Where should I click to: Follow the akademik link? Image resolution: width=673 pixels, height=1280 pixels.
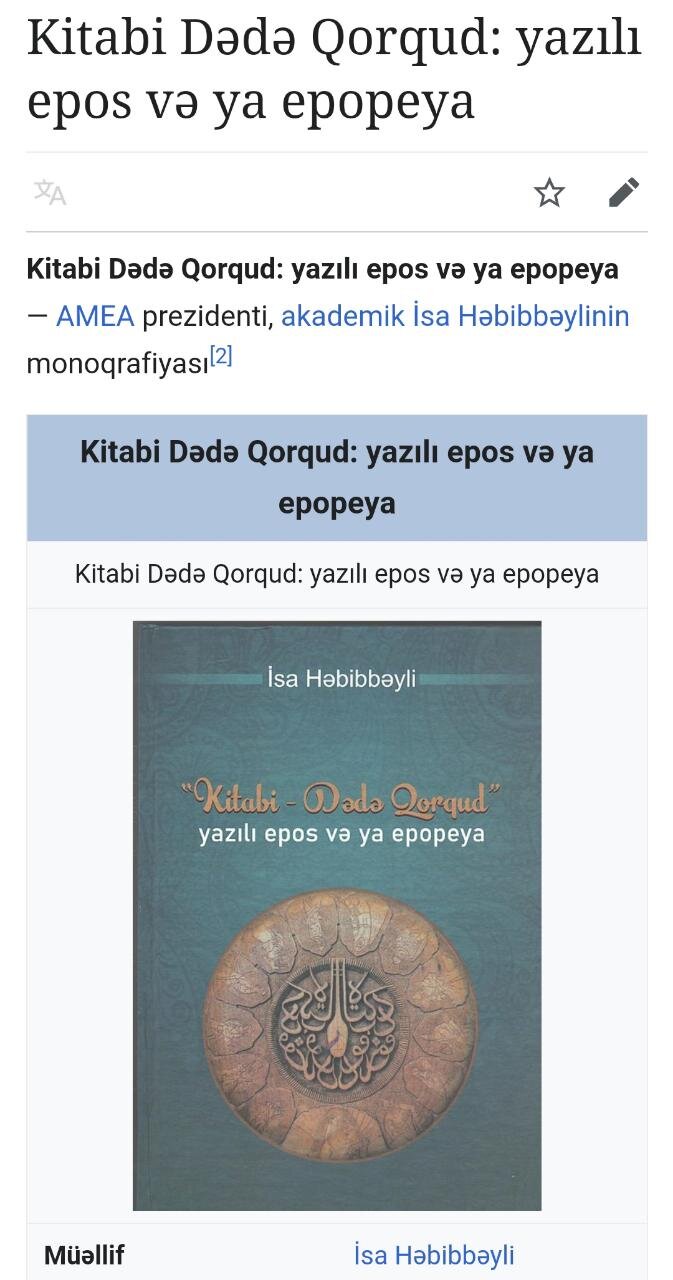tap(342, 317)
